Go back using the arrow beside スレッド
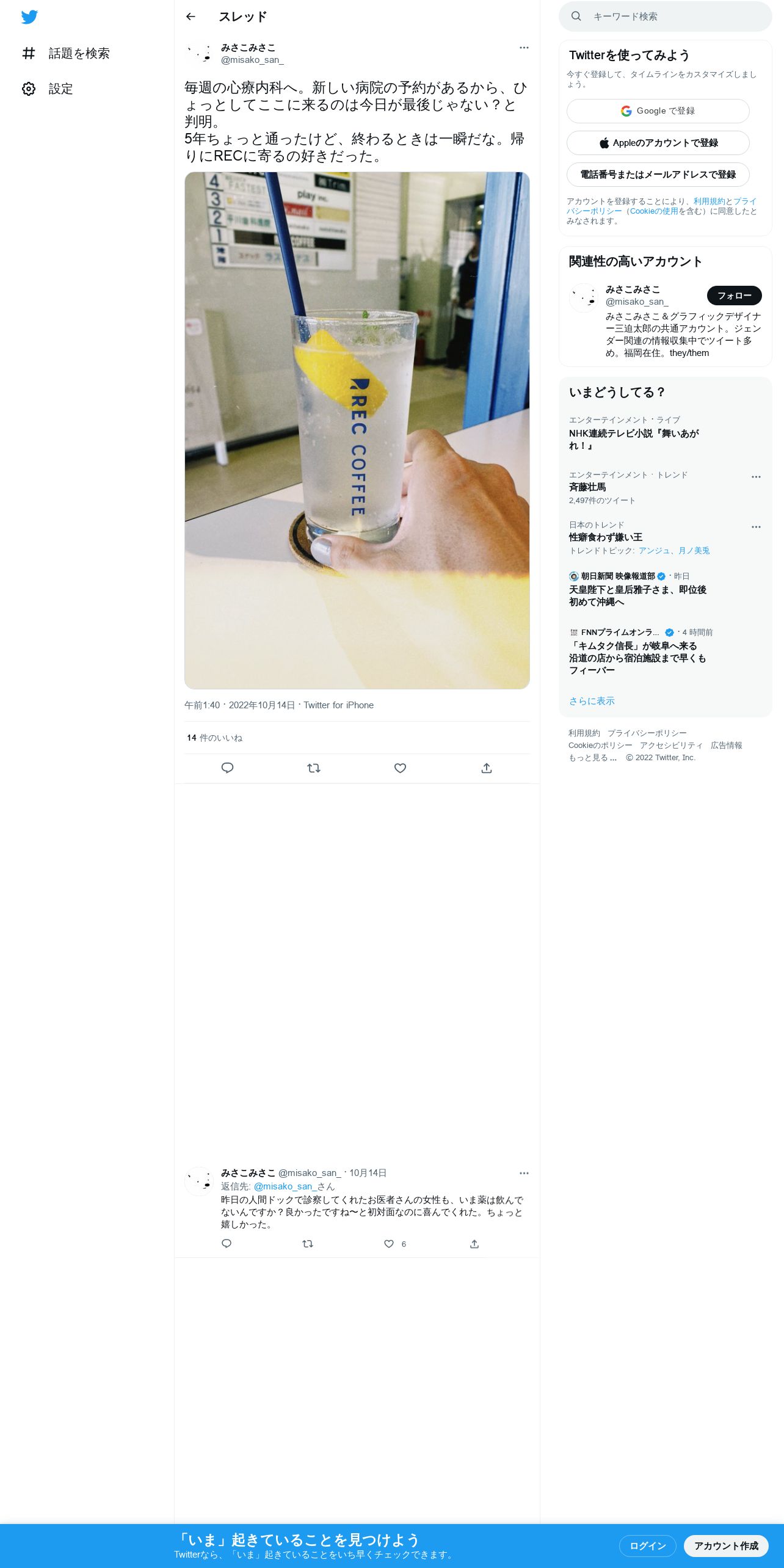 point(191,16)
